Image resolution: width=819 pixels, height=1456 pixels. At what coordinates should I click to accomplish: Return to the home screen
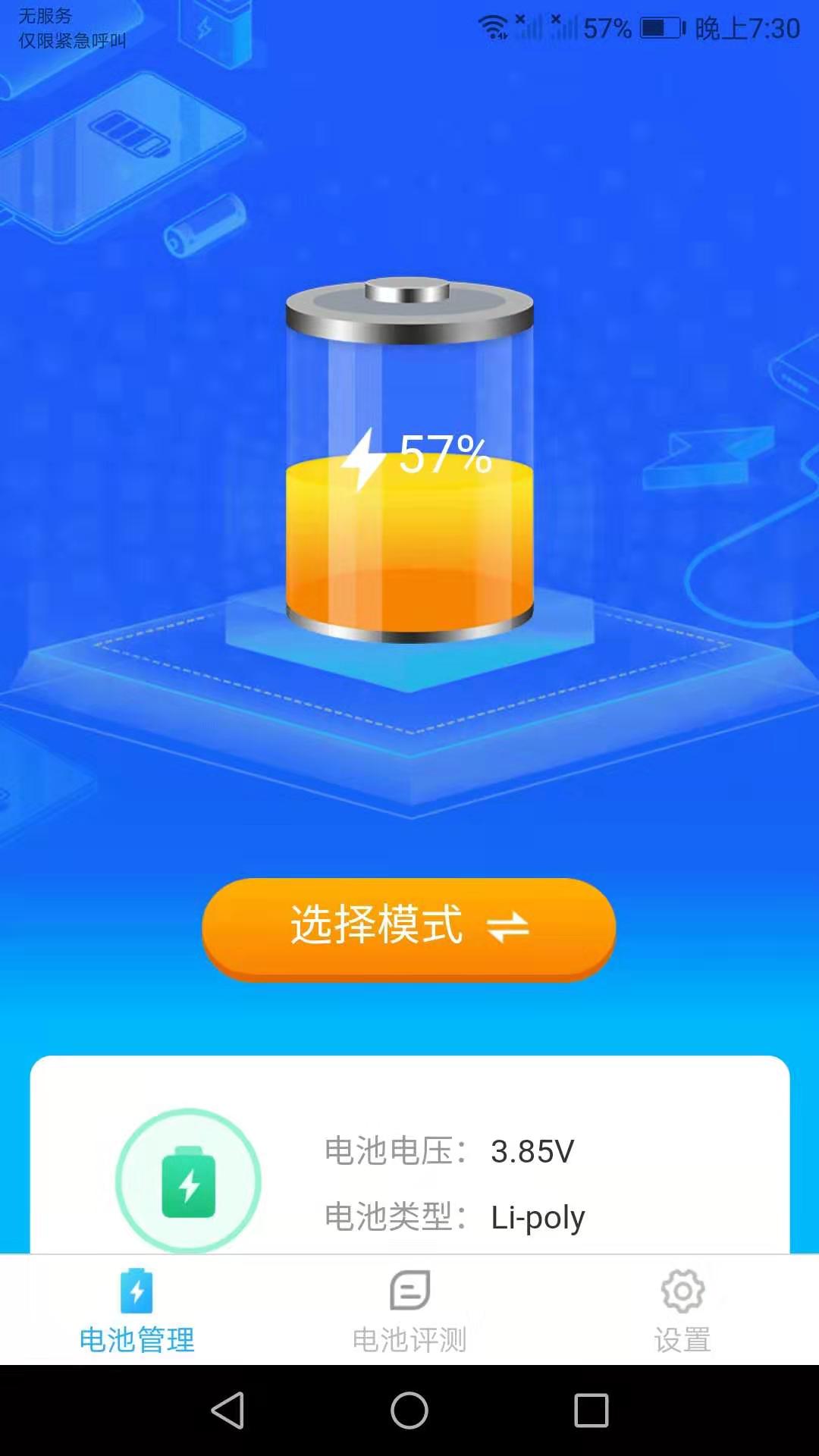(409, 1410)
